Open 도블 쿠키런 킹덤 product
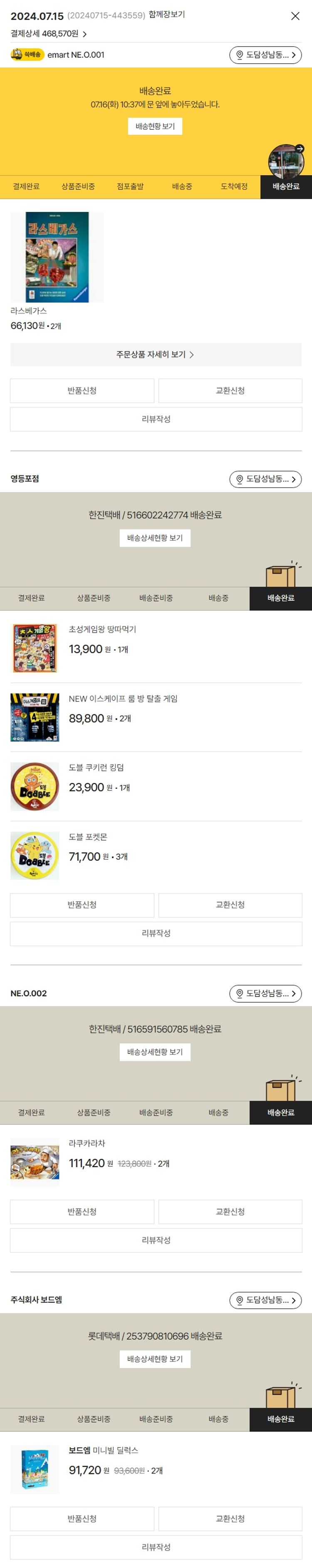Screen dimensions: 312x1568 (96, 768)
